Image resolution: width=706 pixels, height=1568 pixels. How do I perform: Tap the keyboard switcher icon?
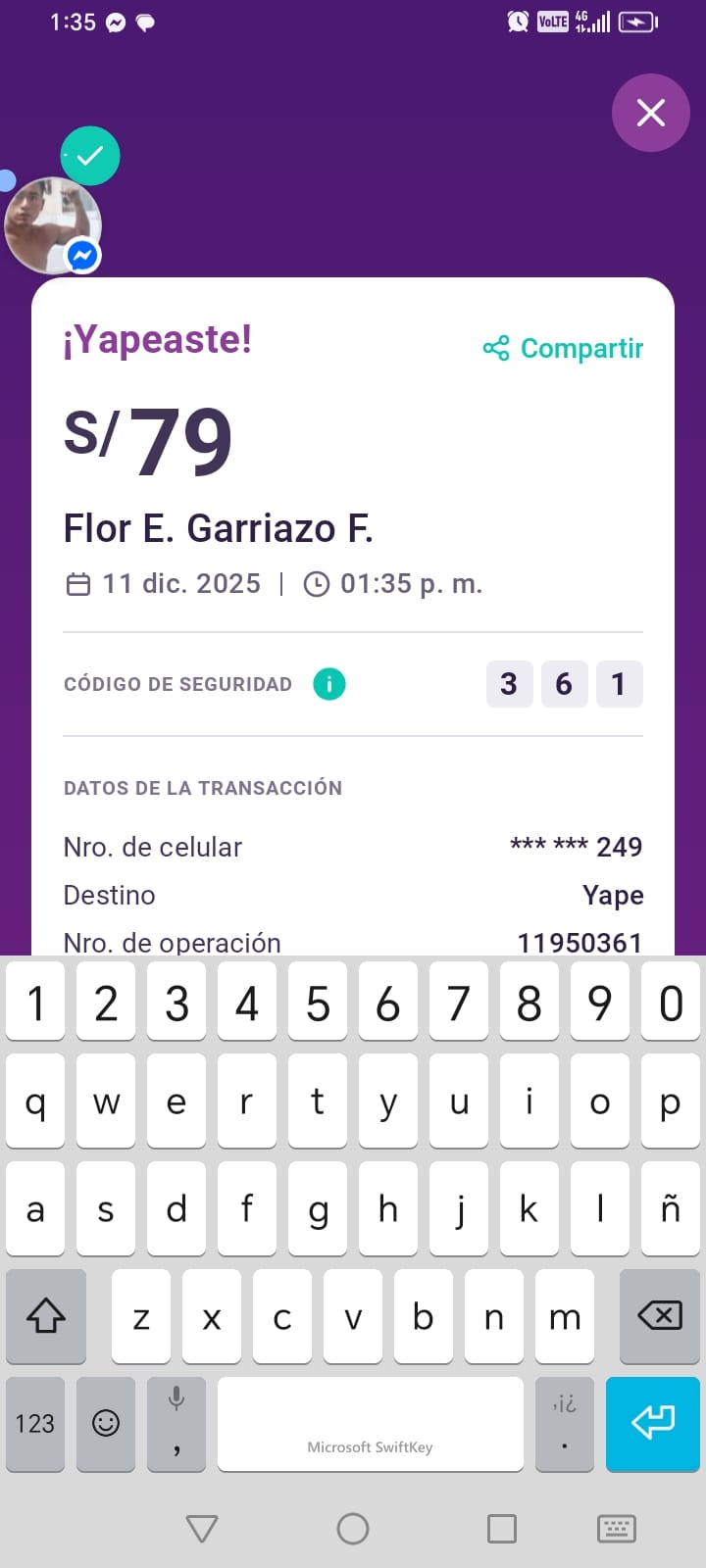point(617,1529)
